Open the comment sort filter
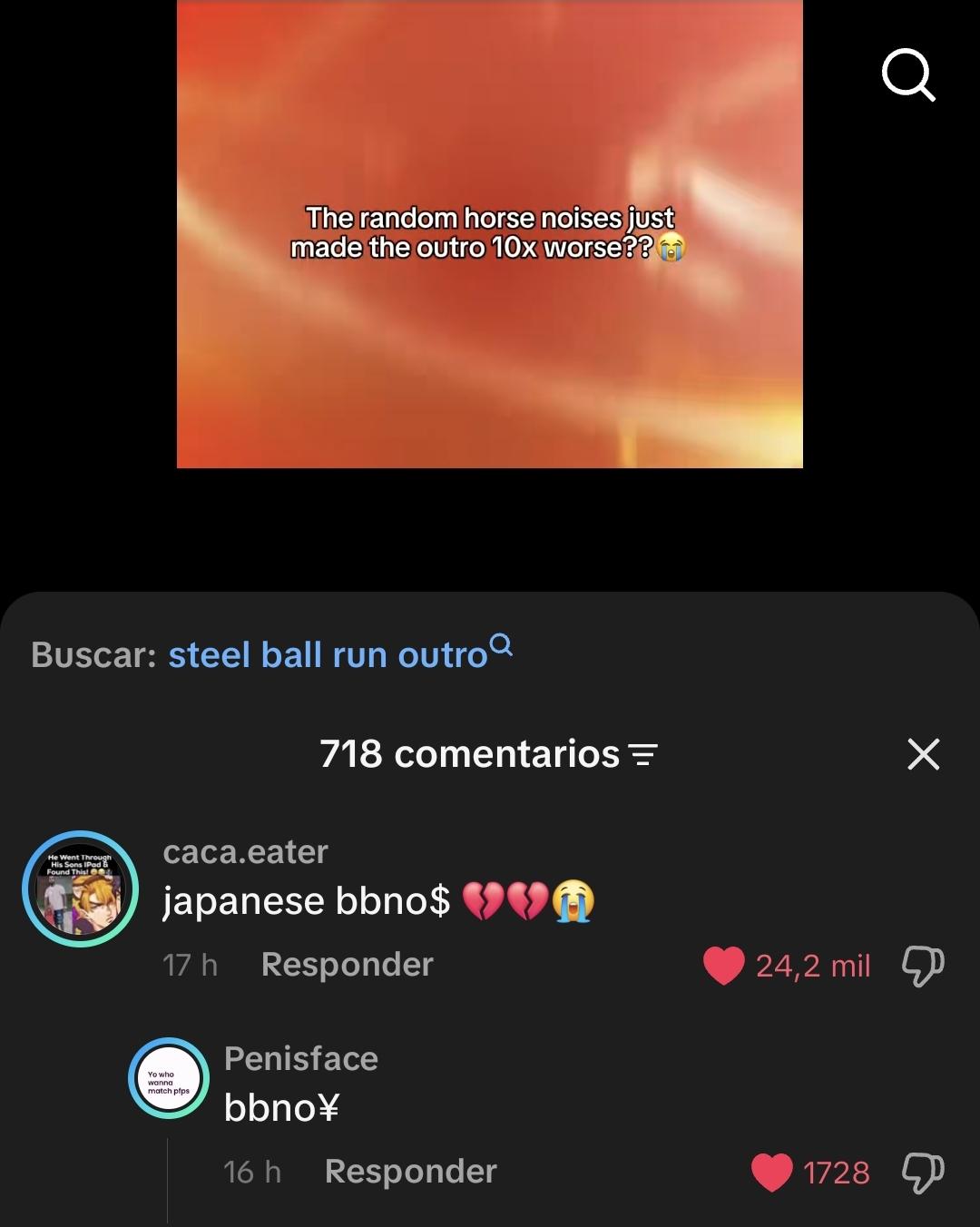 (643, 754)
